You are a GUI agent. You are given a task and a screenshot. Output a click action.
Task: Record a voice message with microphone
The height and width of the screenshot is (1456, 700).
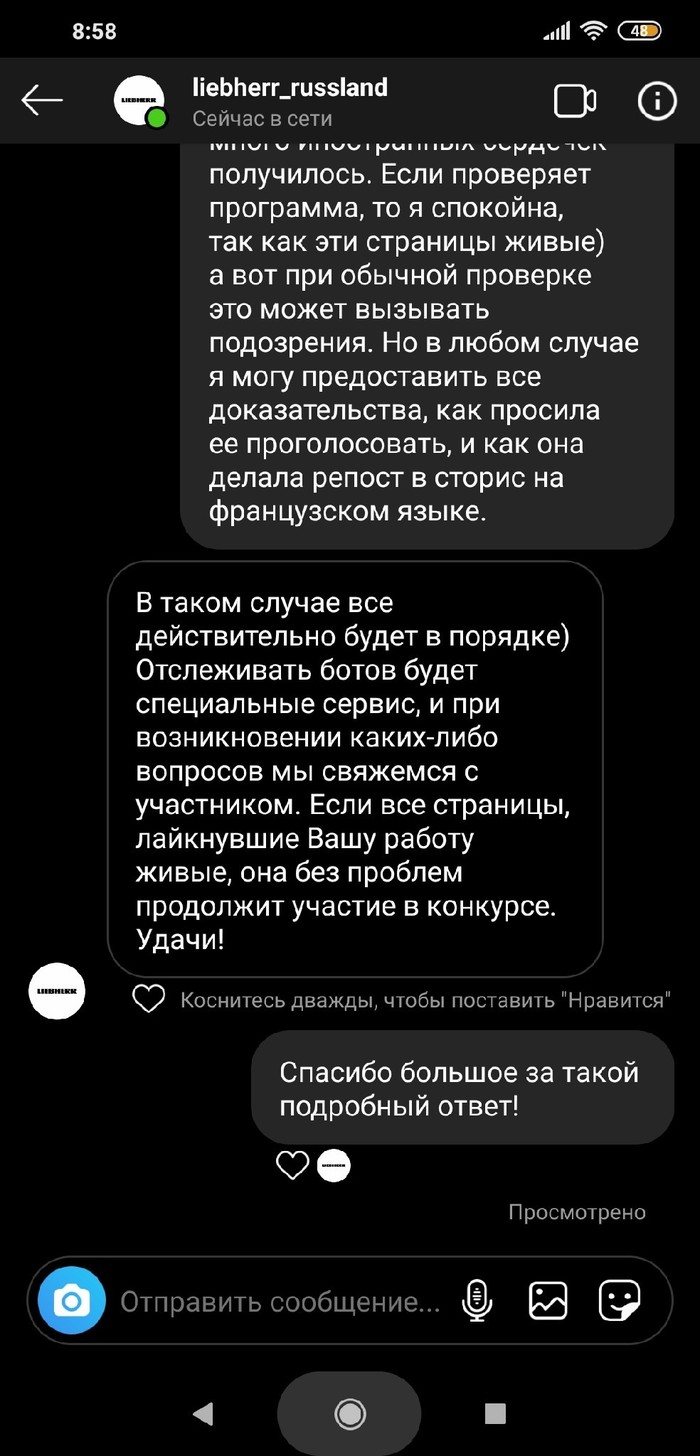point(477,1301)
